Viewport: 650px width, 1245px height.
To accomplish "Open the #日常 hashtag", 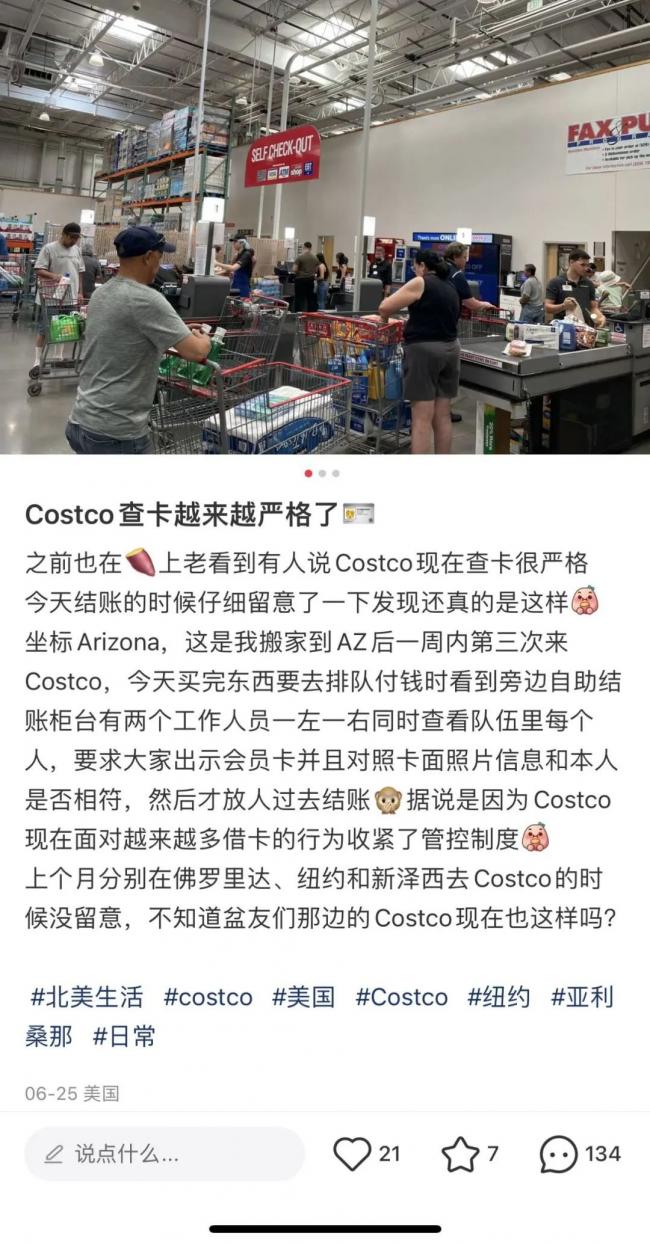I will tap(124, 1036).
